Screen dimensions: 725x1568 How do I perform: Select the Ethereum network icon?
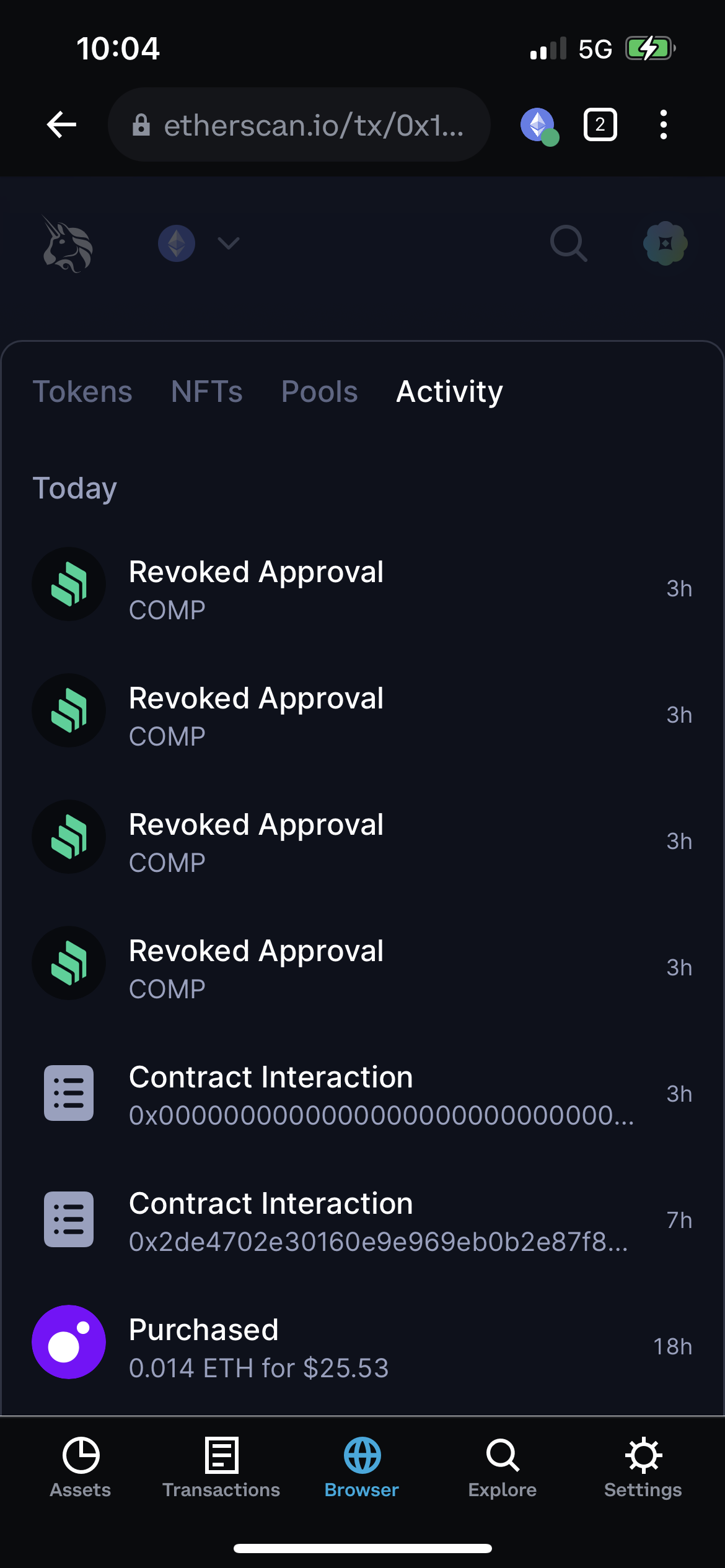pos(176,243)
